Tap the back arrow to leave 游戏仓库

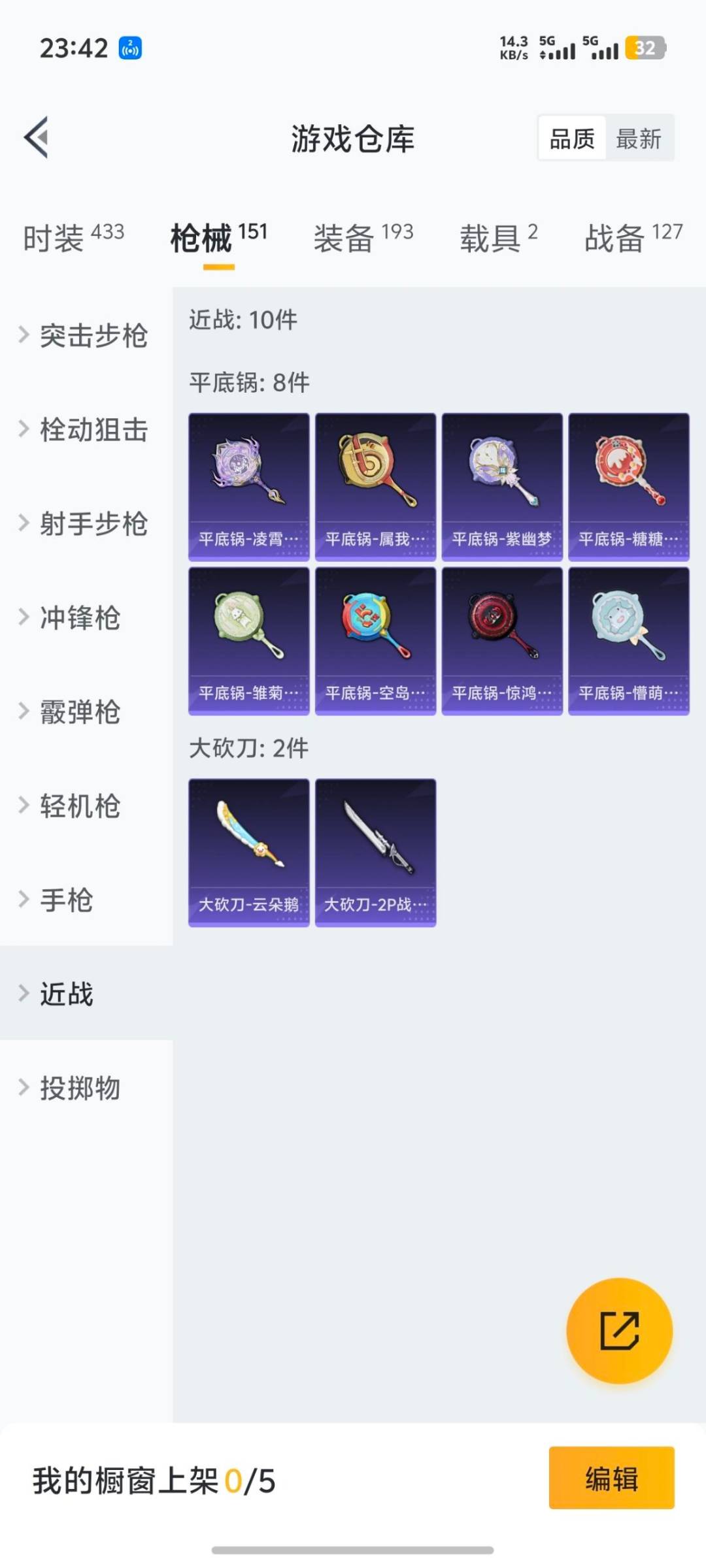(x=37, y=137)
